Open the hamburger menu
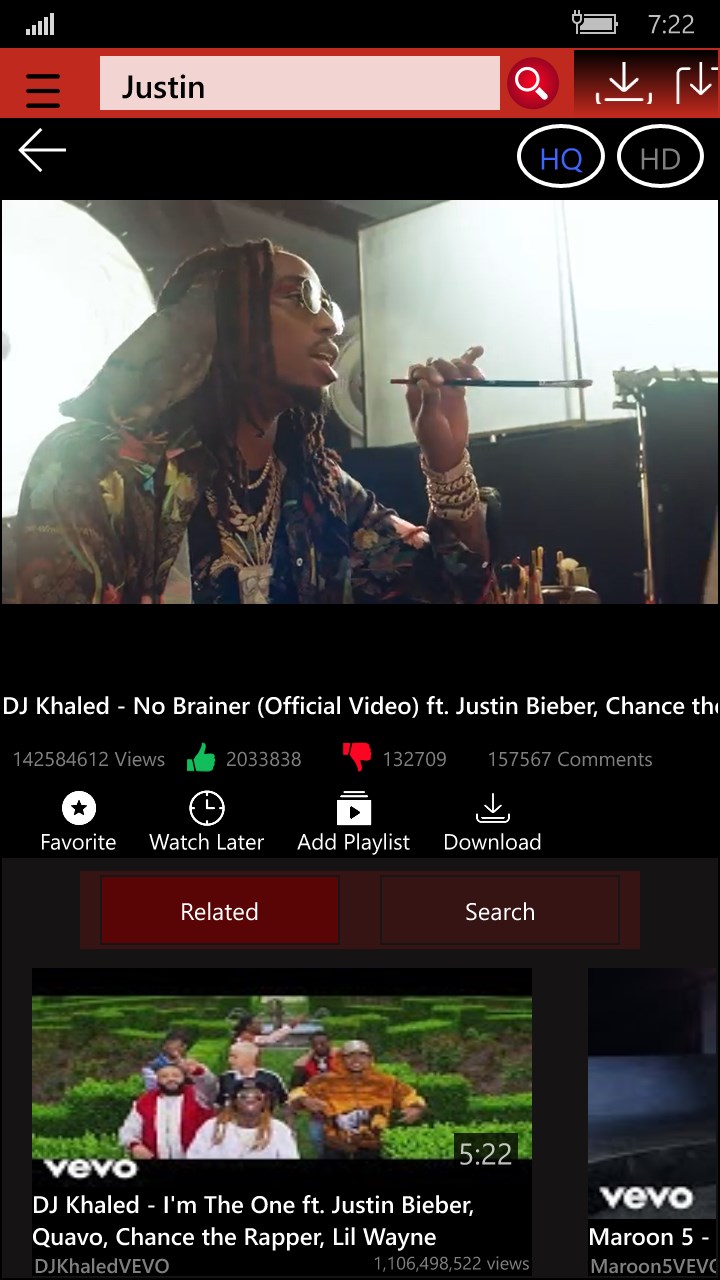The image size is (720, 1280). [x=43, y=87]
